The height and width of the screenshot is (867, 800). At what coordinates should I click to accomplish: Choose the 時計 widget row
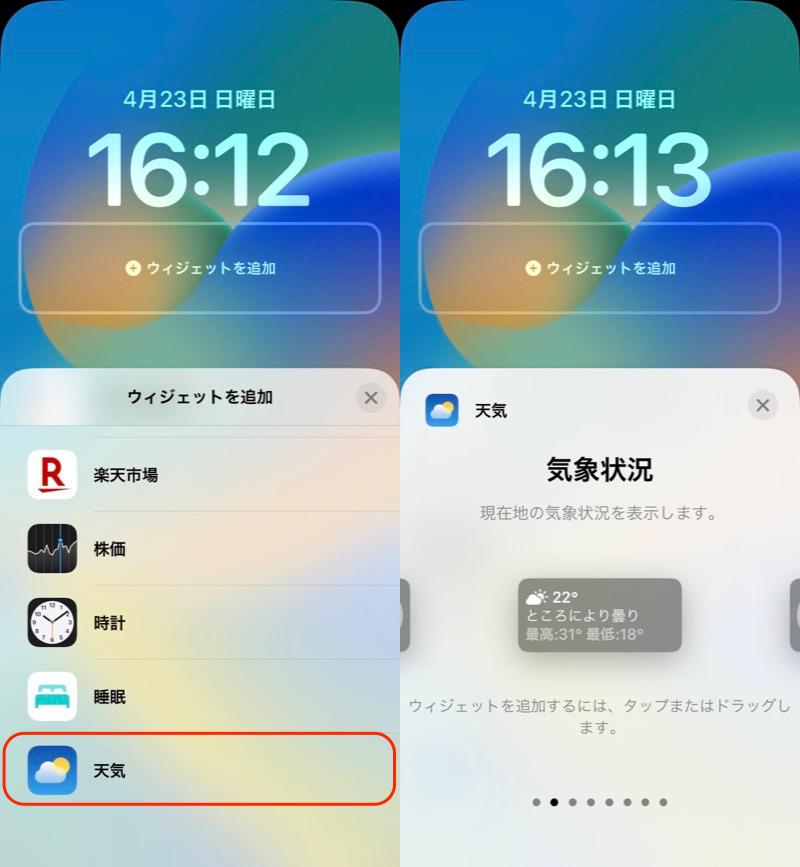(x=200, y=623)
